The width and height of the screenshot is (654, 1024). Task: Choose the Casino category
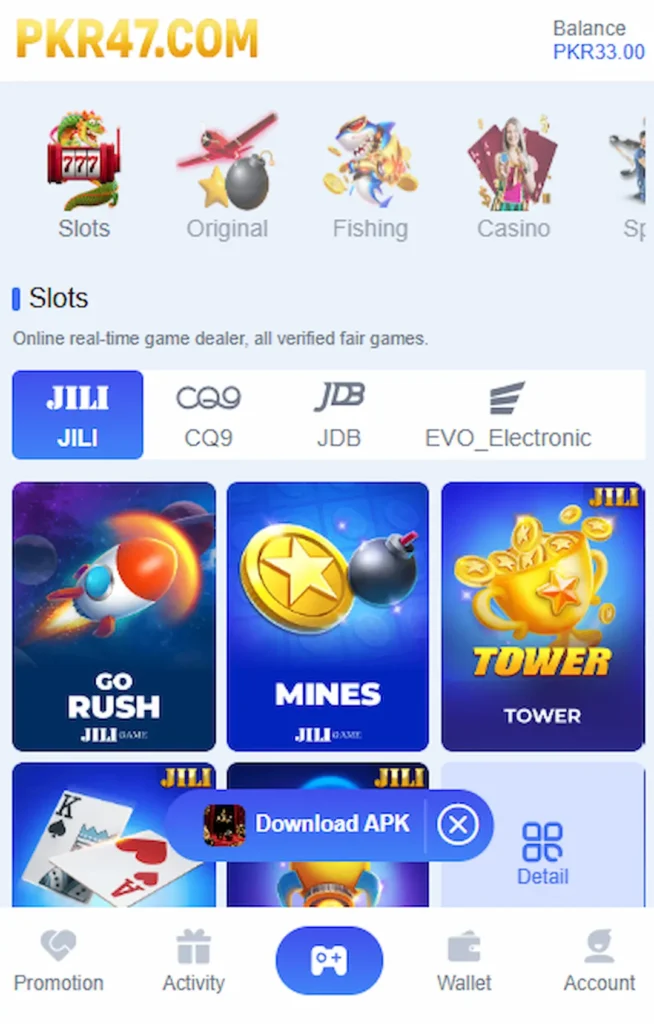513,178
